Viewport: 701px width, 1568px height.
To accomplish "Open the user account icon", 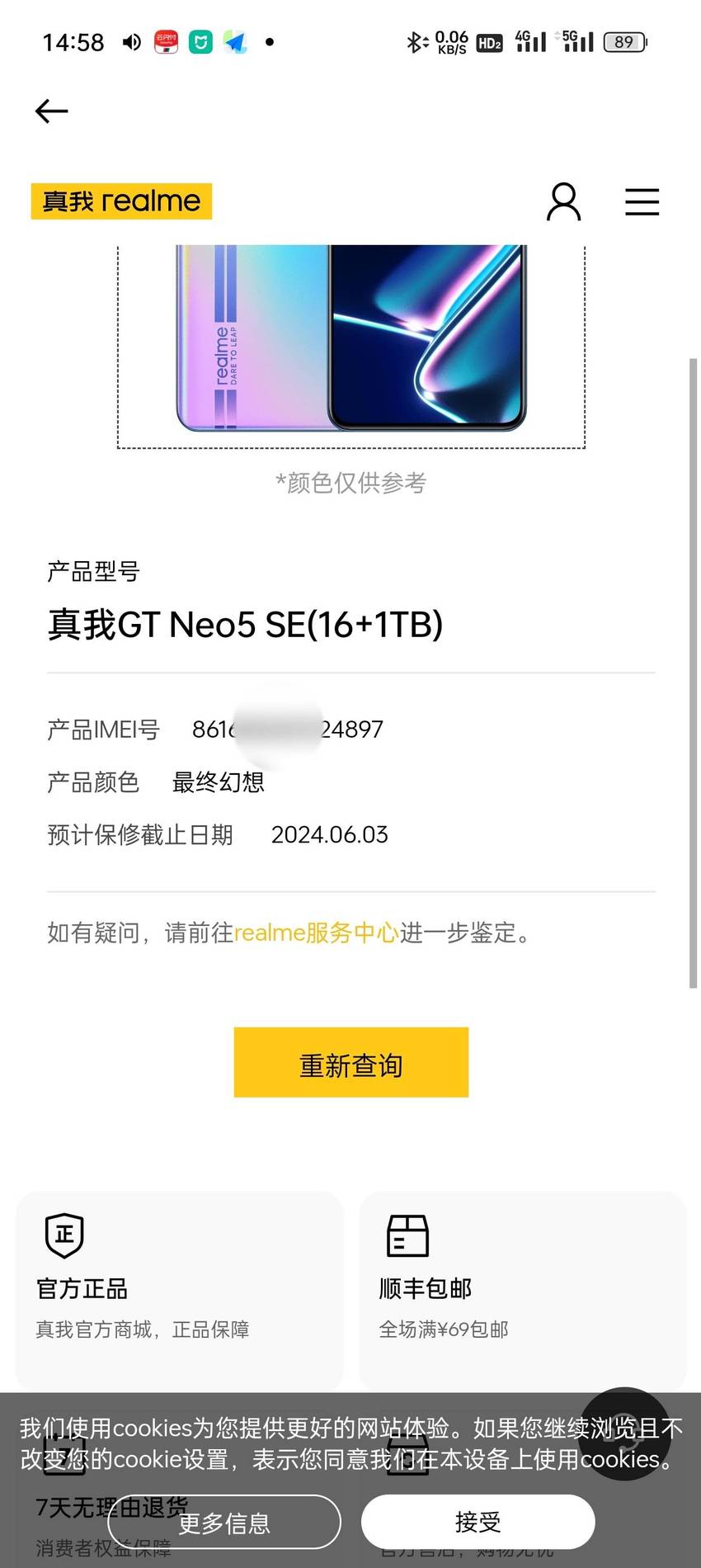I will tap(564, 201).
